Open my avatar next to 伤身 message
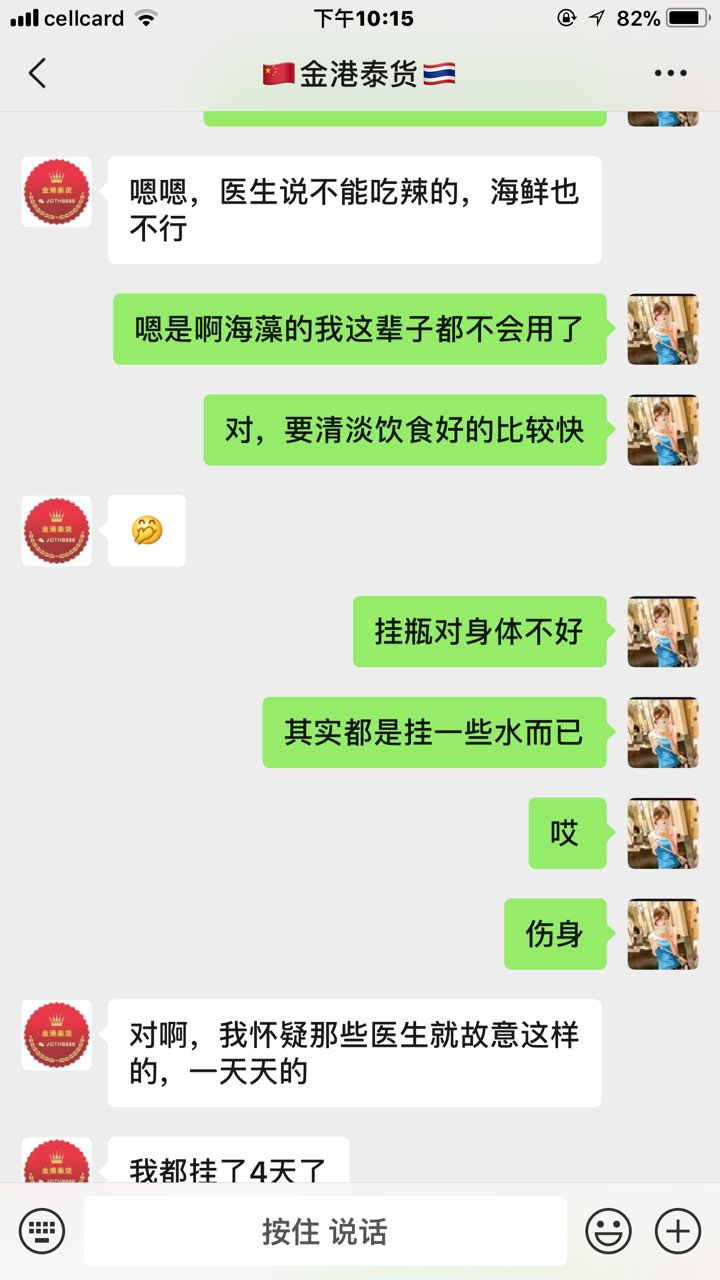720x1280 pixels. tap(662, 934)
